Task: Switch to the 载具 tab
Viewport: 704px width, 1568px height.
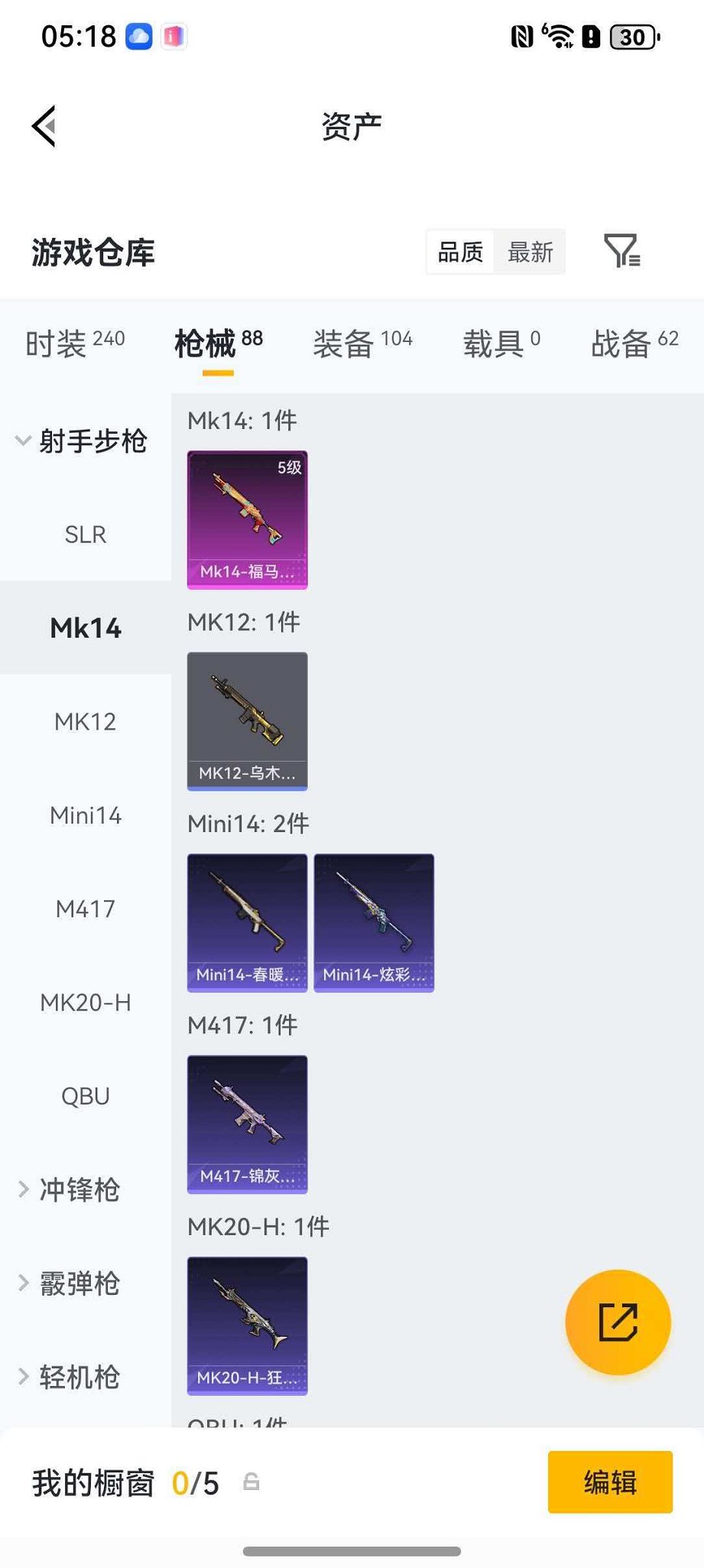Action: tap(501, 343)
